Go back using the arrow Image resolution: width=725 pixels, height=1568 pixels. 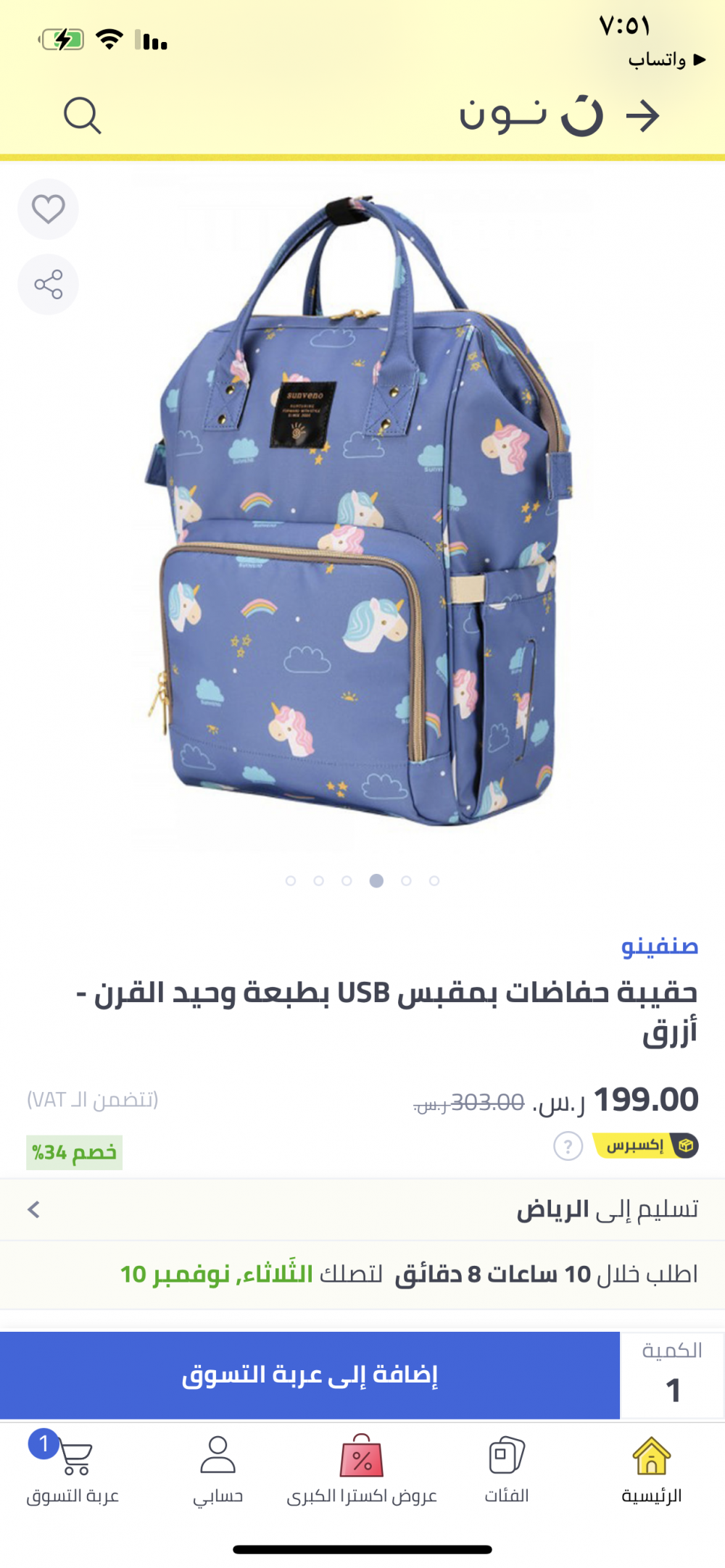(x=642, y=116)
